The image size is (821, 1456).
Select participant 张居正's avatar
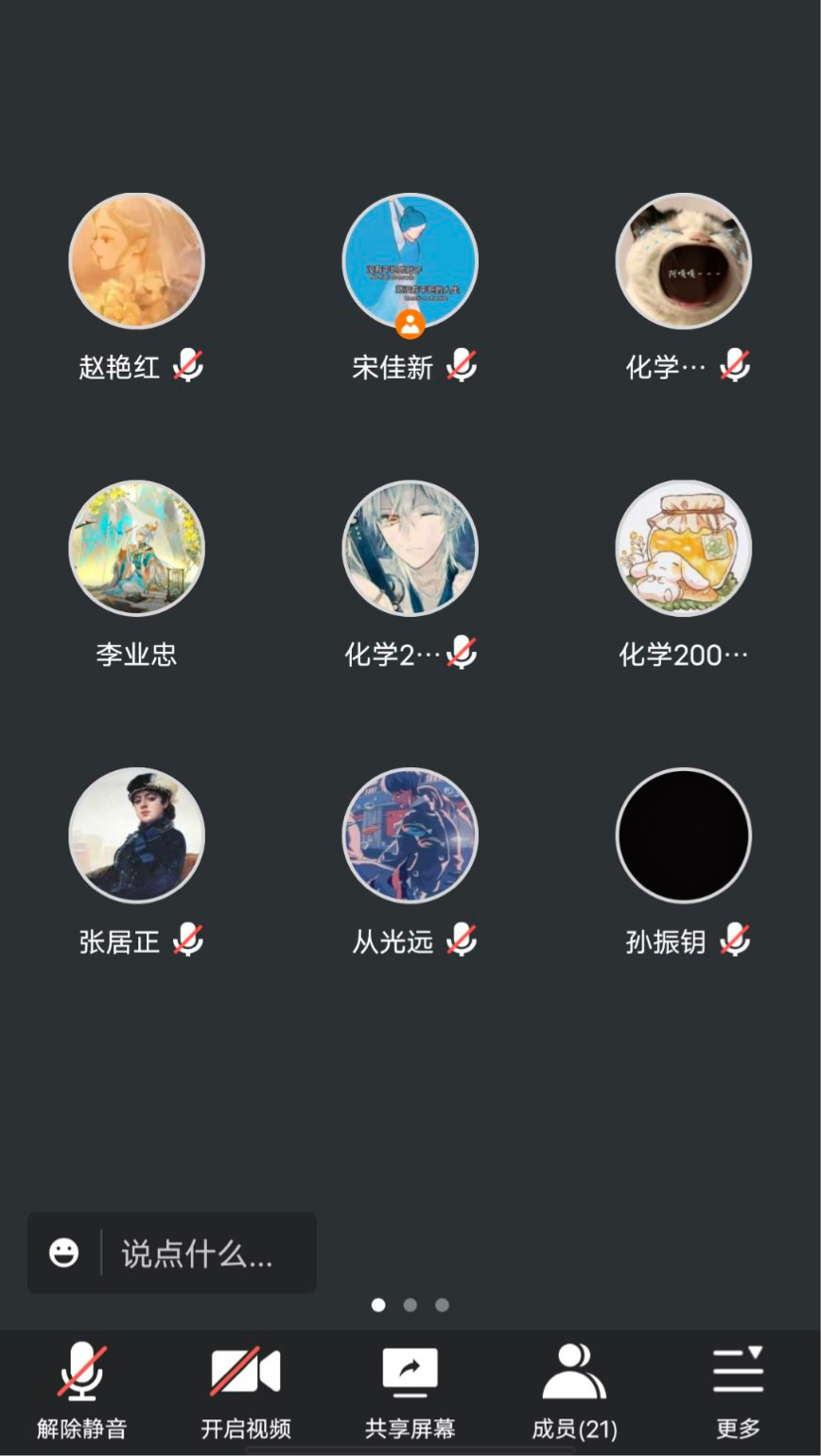(136, 835)
